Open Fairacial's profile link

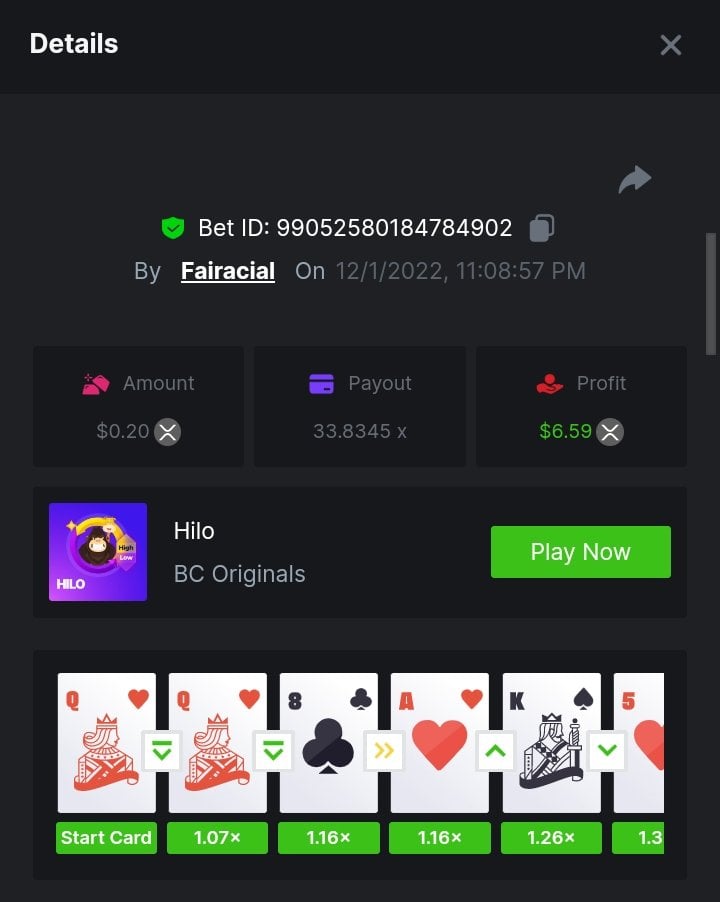pyautogui.click(x=228, y=271)
